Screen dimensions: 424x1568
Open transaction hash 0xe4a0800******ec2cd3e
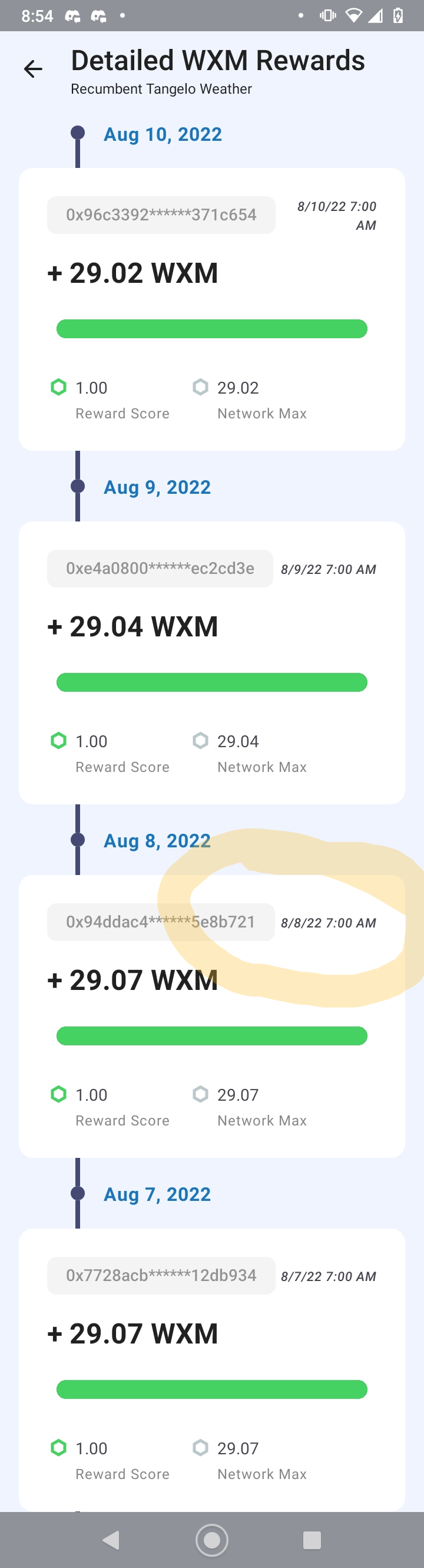[160, 569]
